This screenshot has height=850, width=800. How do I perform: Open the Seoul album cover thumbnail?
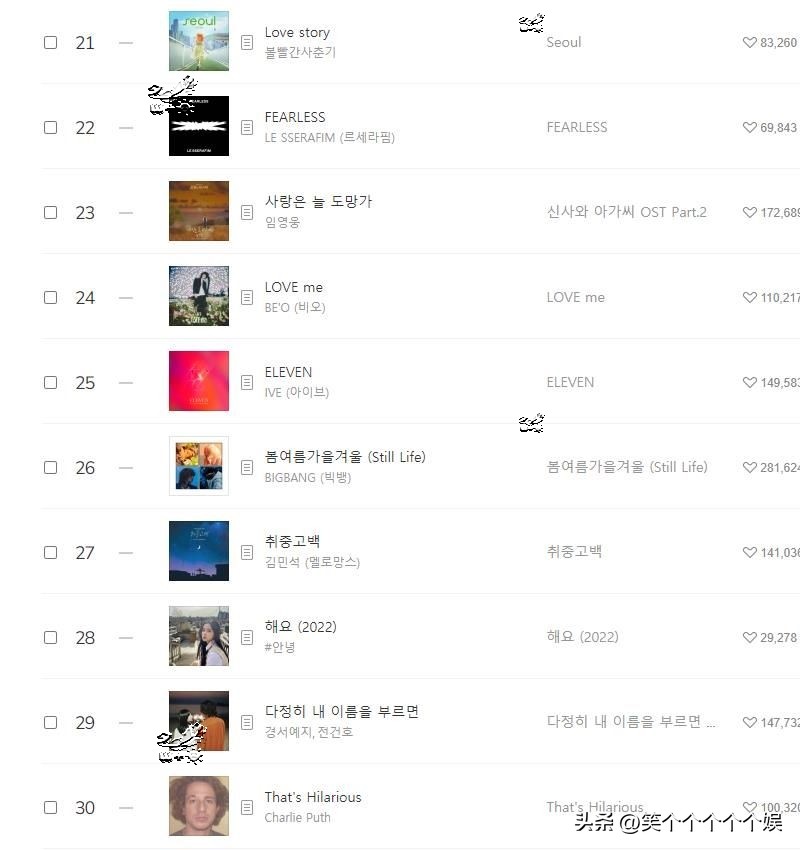pyautogui.click(x=198, y=41)
